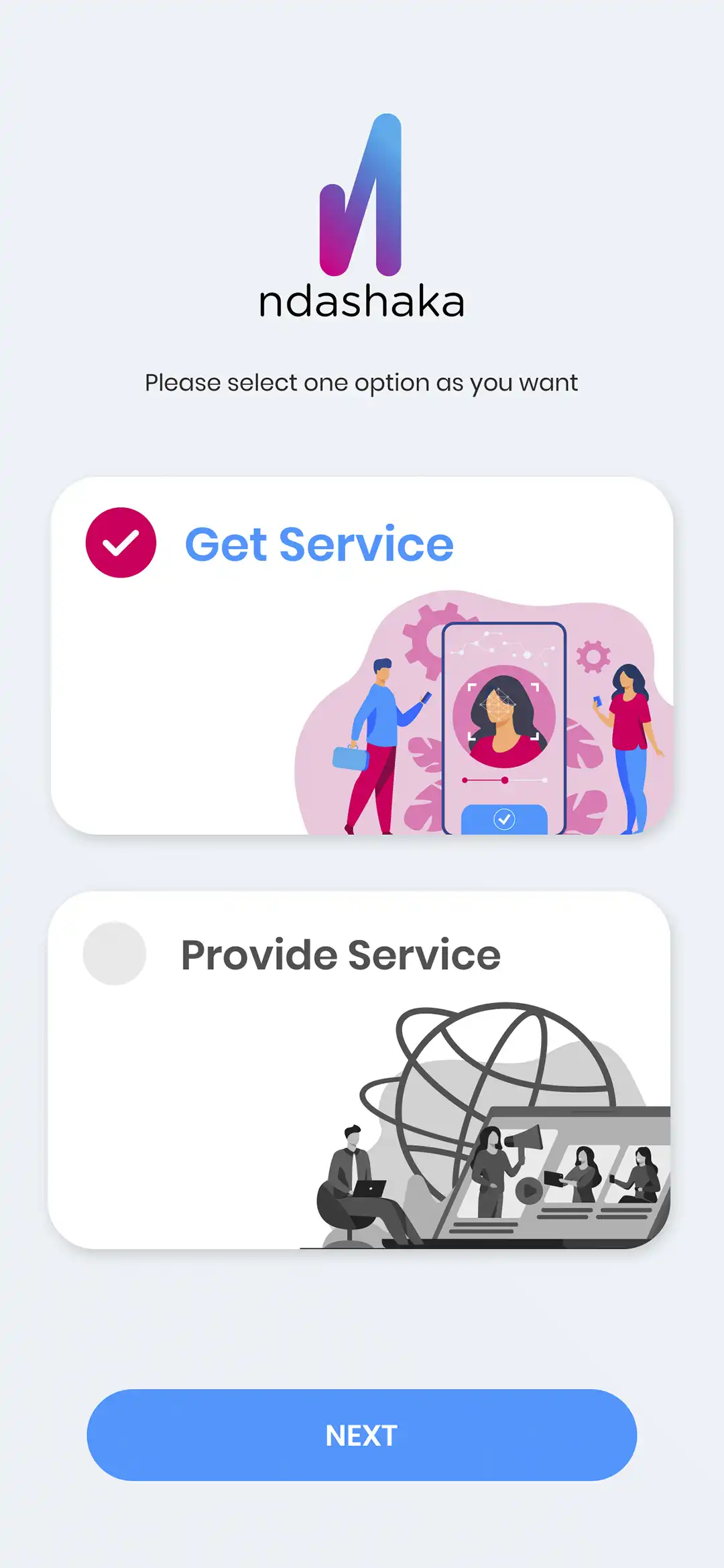
Task: Click the ndashaka logo icon
Action: tap(360, 194)
